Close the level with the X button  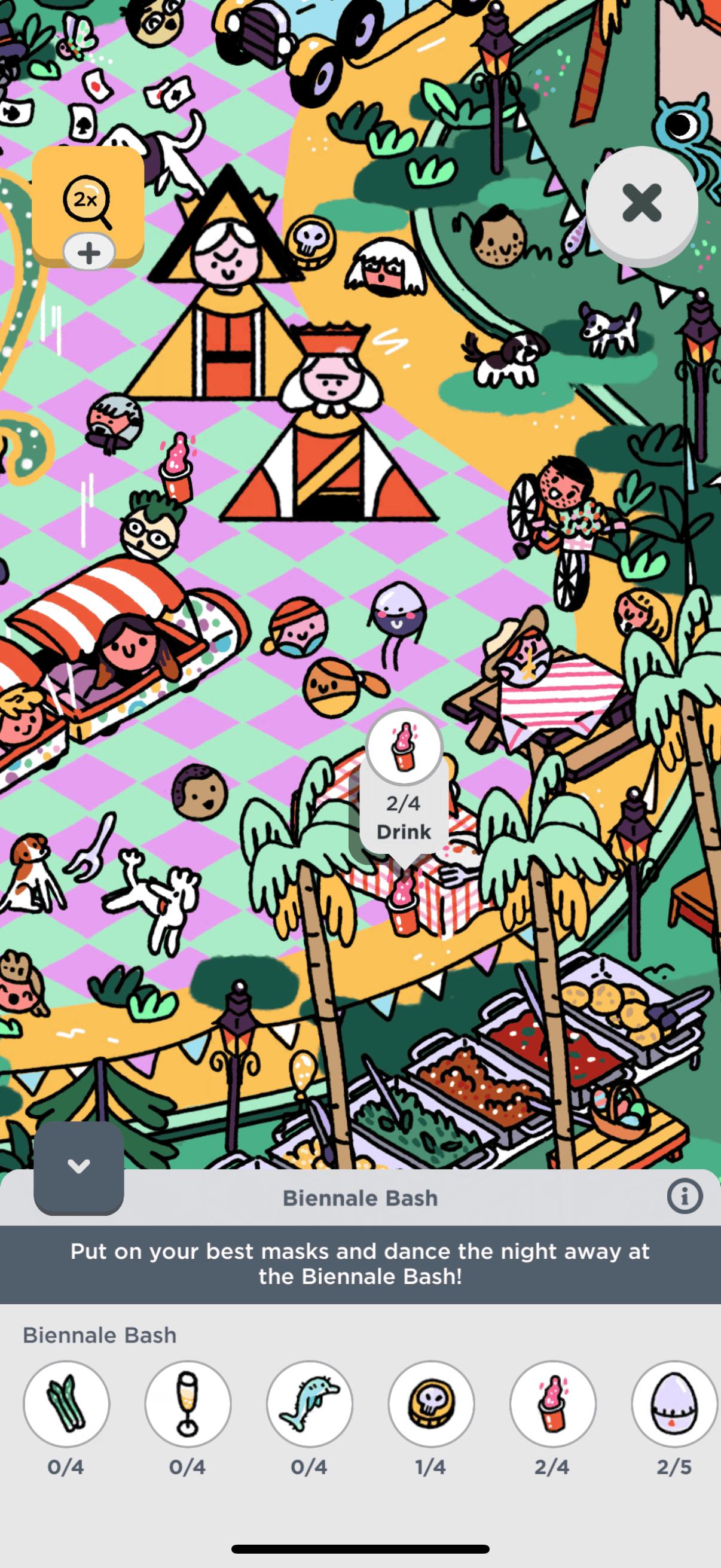point(641,203)
